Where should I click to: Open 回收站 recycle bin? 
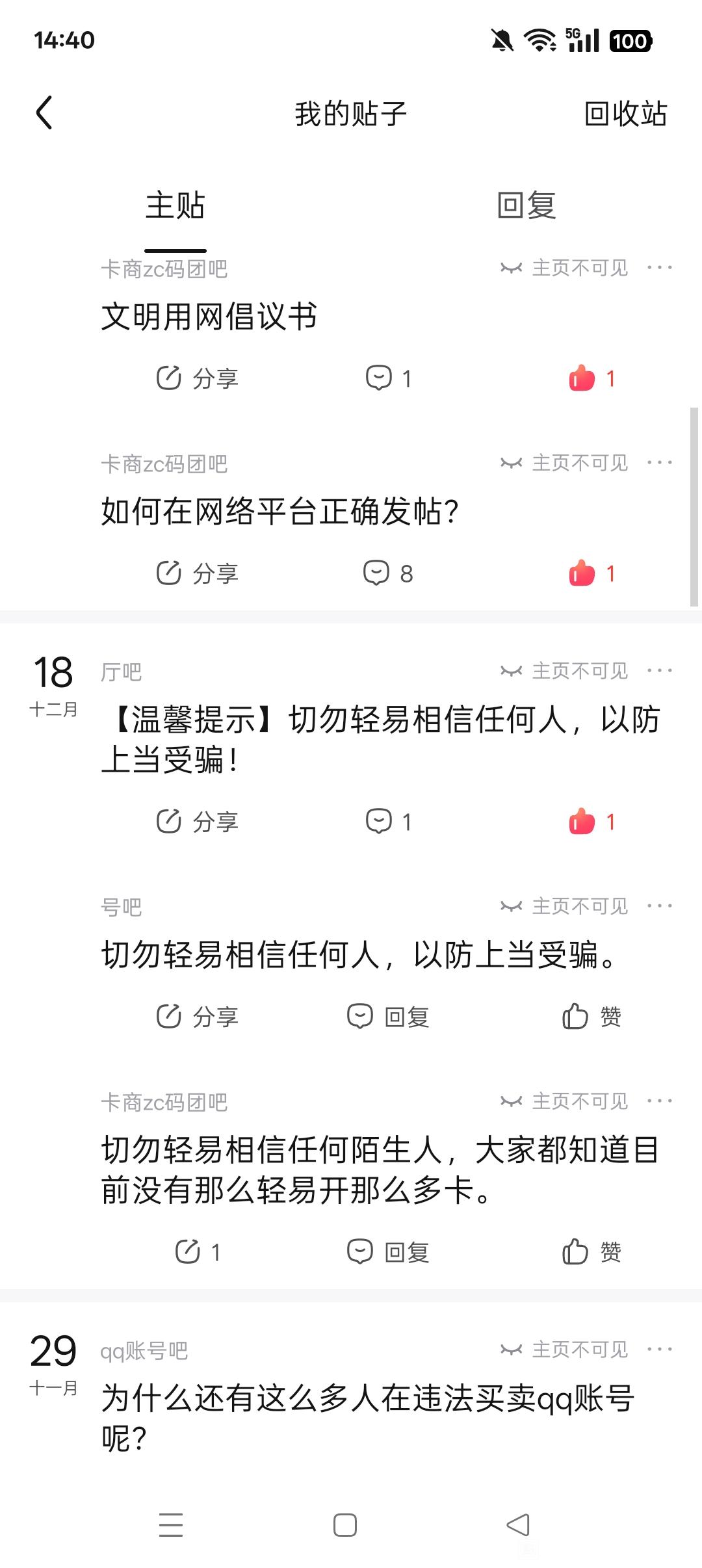coord(625,114)
